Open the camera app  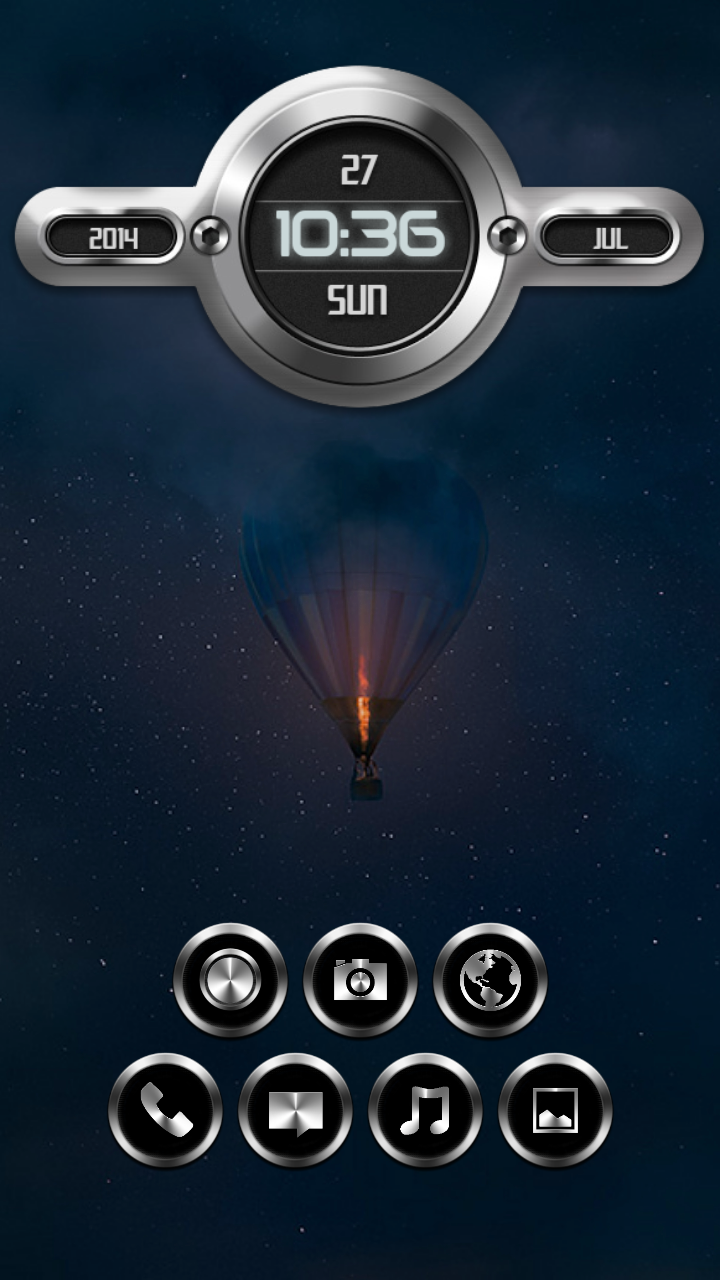click(360, 980)
